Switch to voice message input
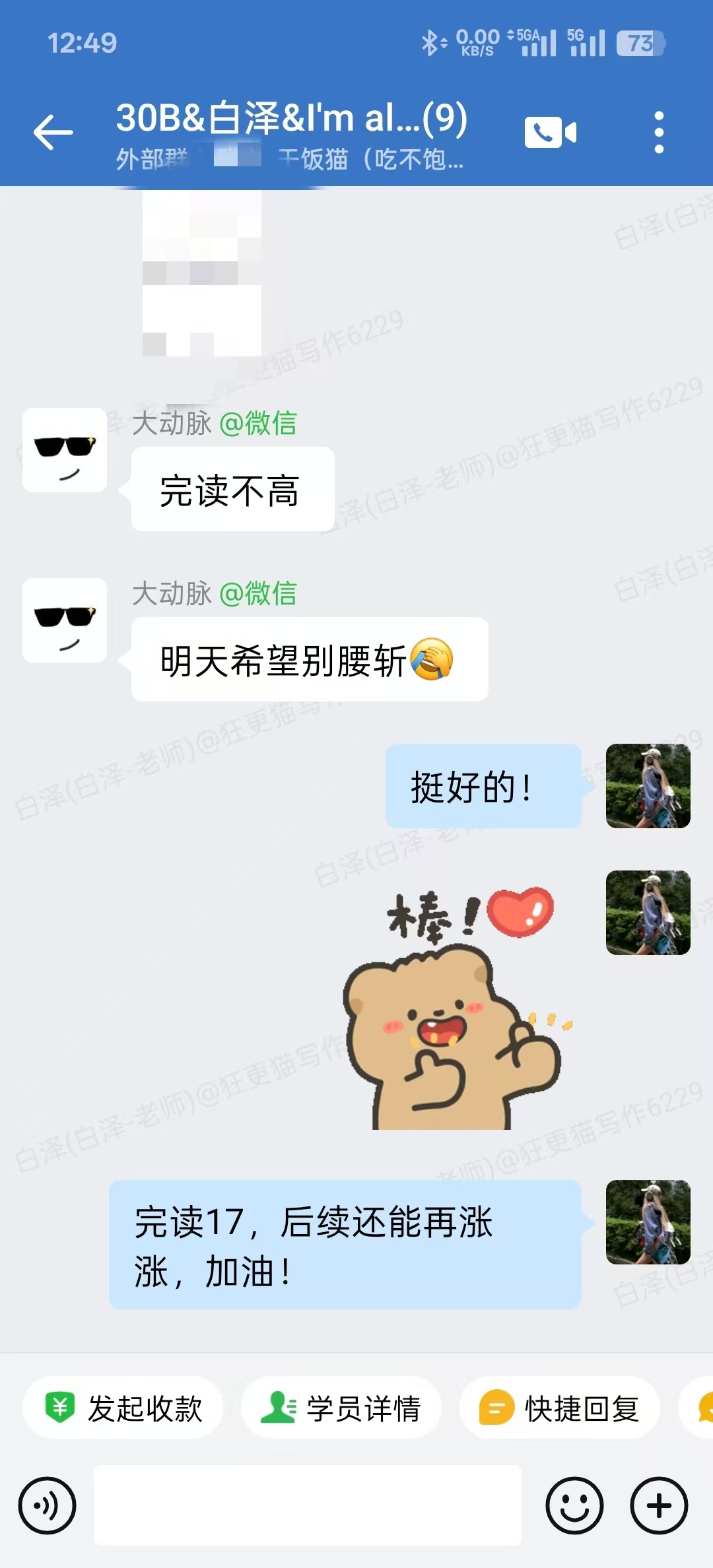Image resolution: width=713 pixels, height=1568 pixels. pos(48,1505)
